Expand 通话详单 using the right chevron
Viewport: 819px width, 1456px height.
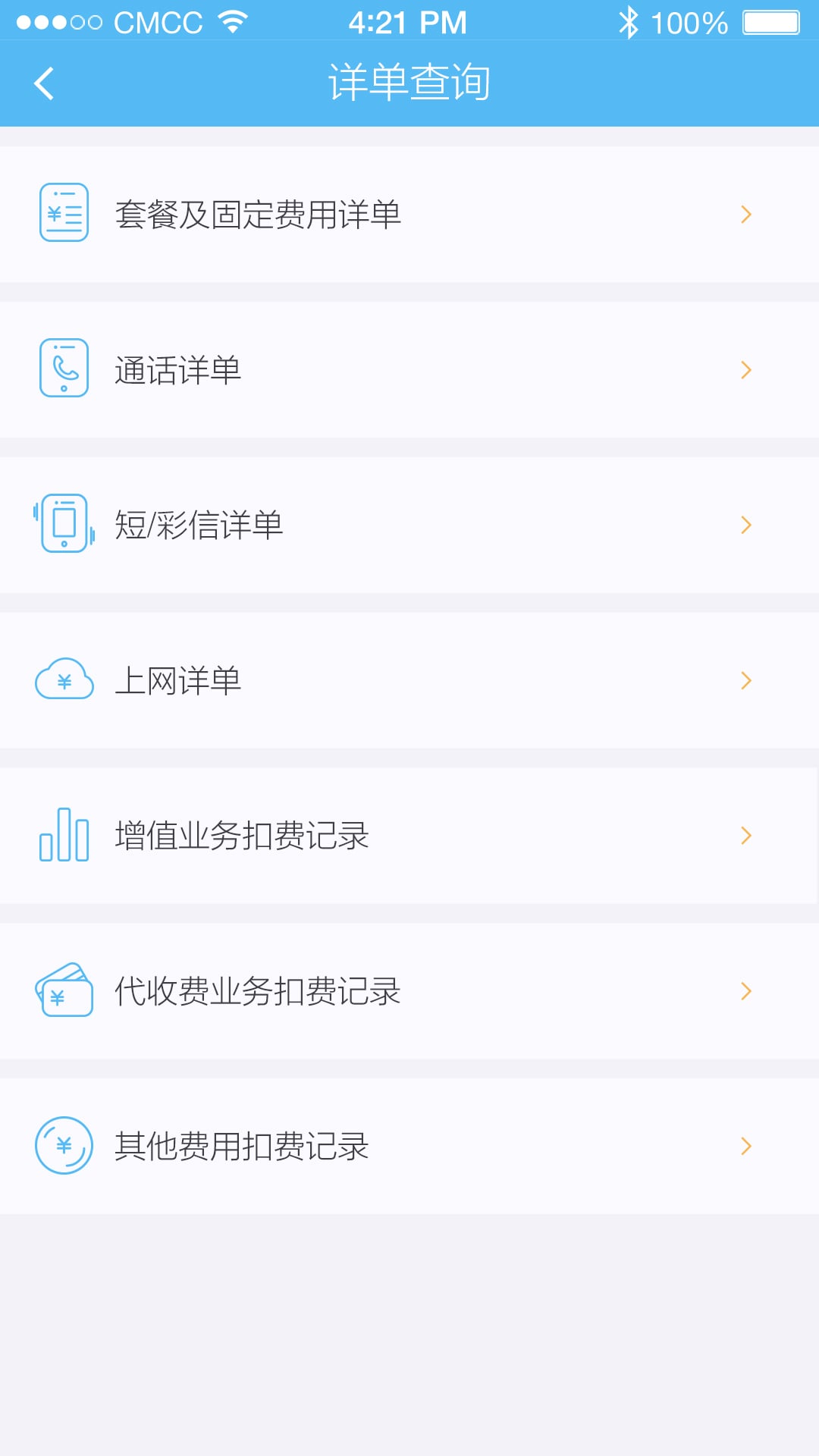747,369
